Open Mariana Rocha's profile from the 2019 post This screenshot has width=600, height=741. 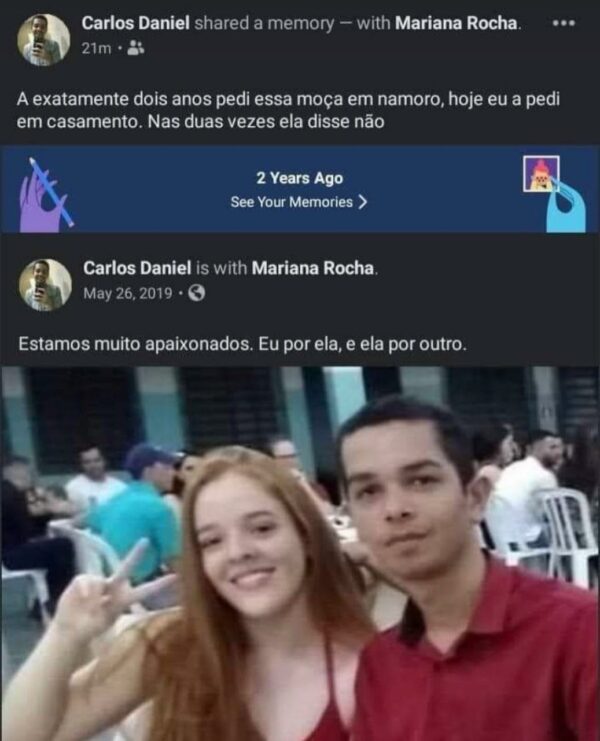pos(313,268)
